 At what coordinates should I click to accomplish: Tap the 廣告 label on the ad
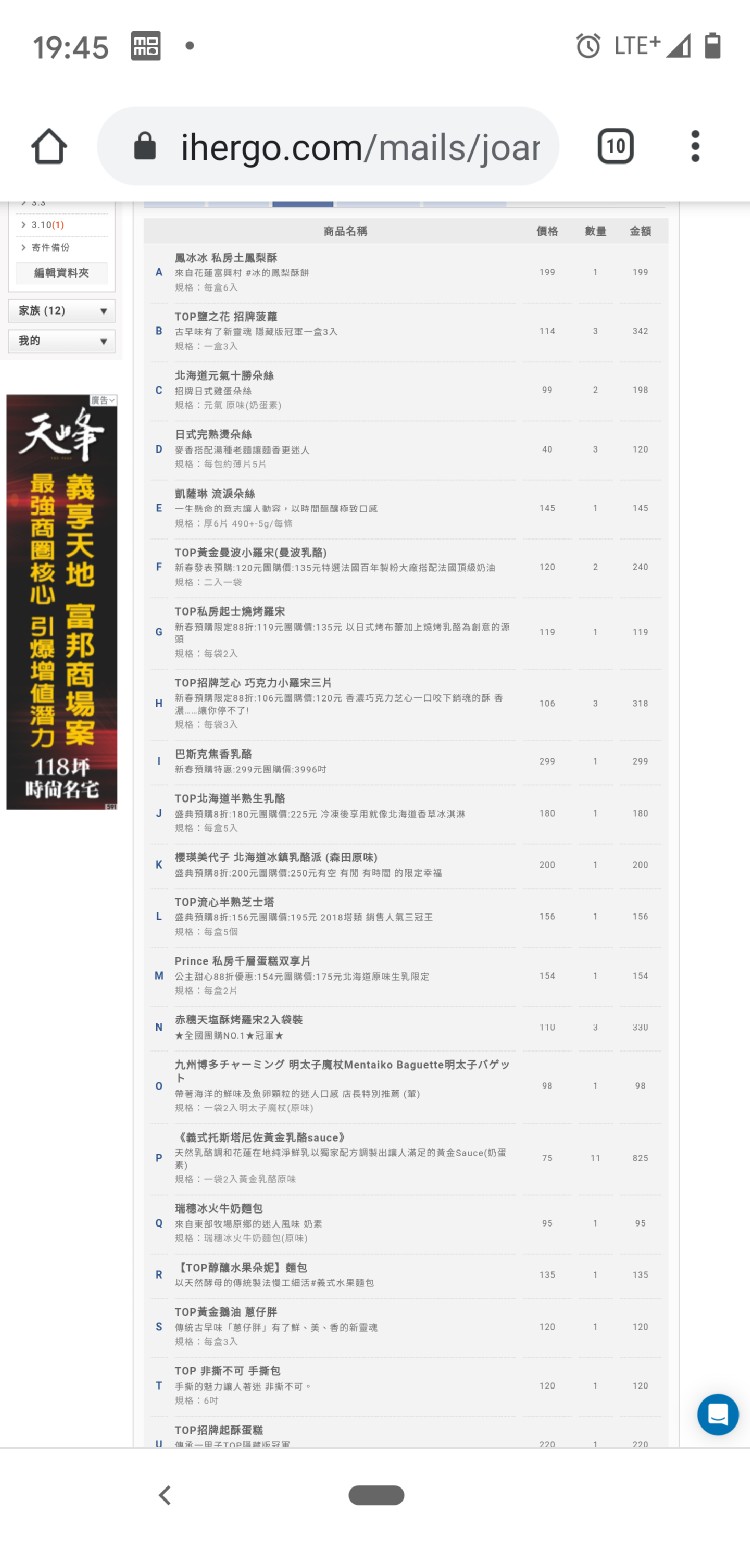click(103, 400)
